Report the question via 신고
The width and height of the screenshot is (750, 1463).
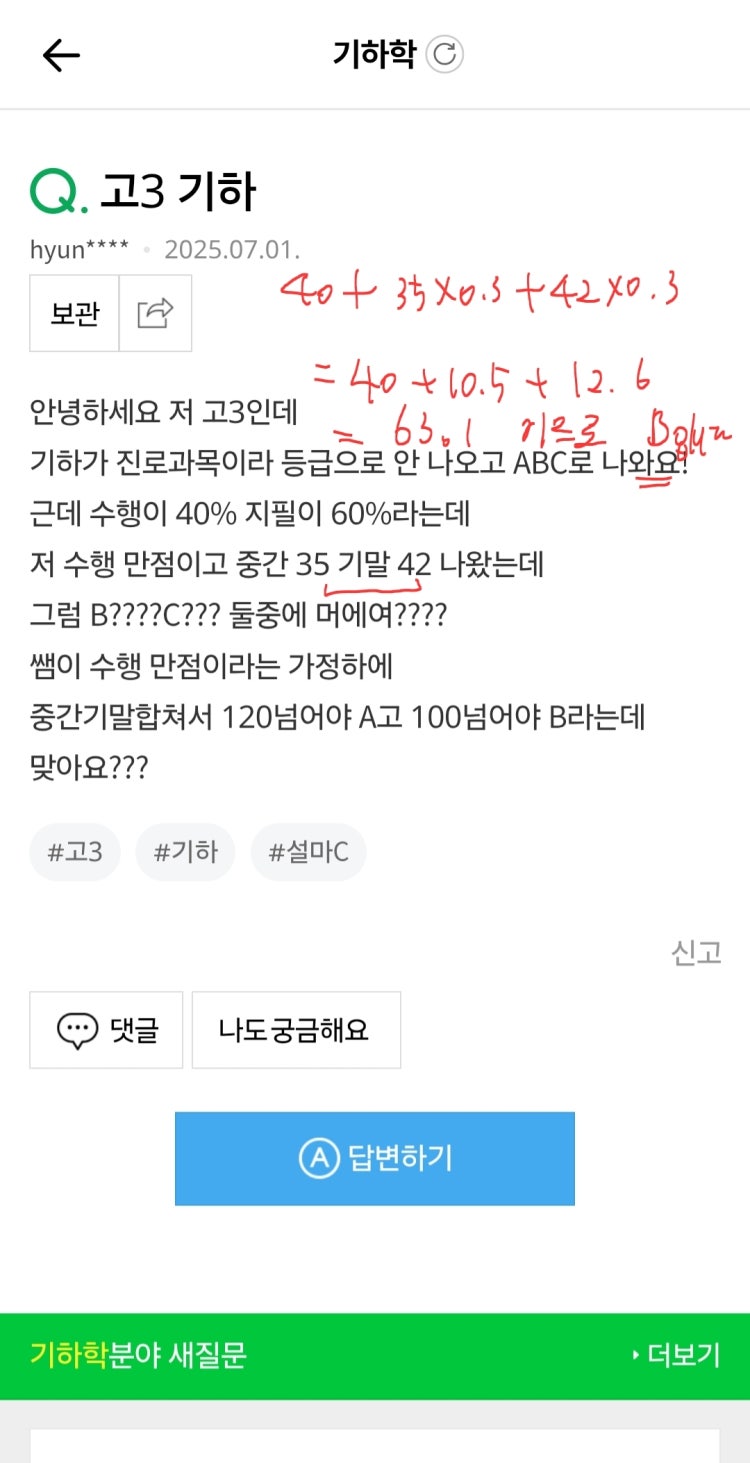[x=696, y=953]
